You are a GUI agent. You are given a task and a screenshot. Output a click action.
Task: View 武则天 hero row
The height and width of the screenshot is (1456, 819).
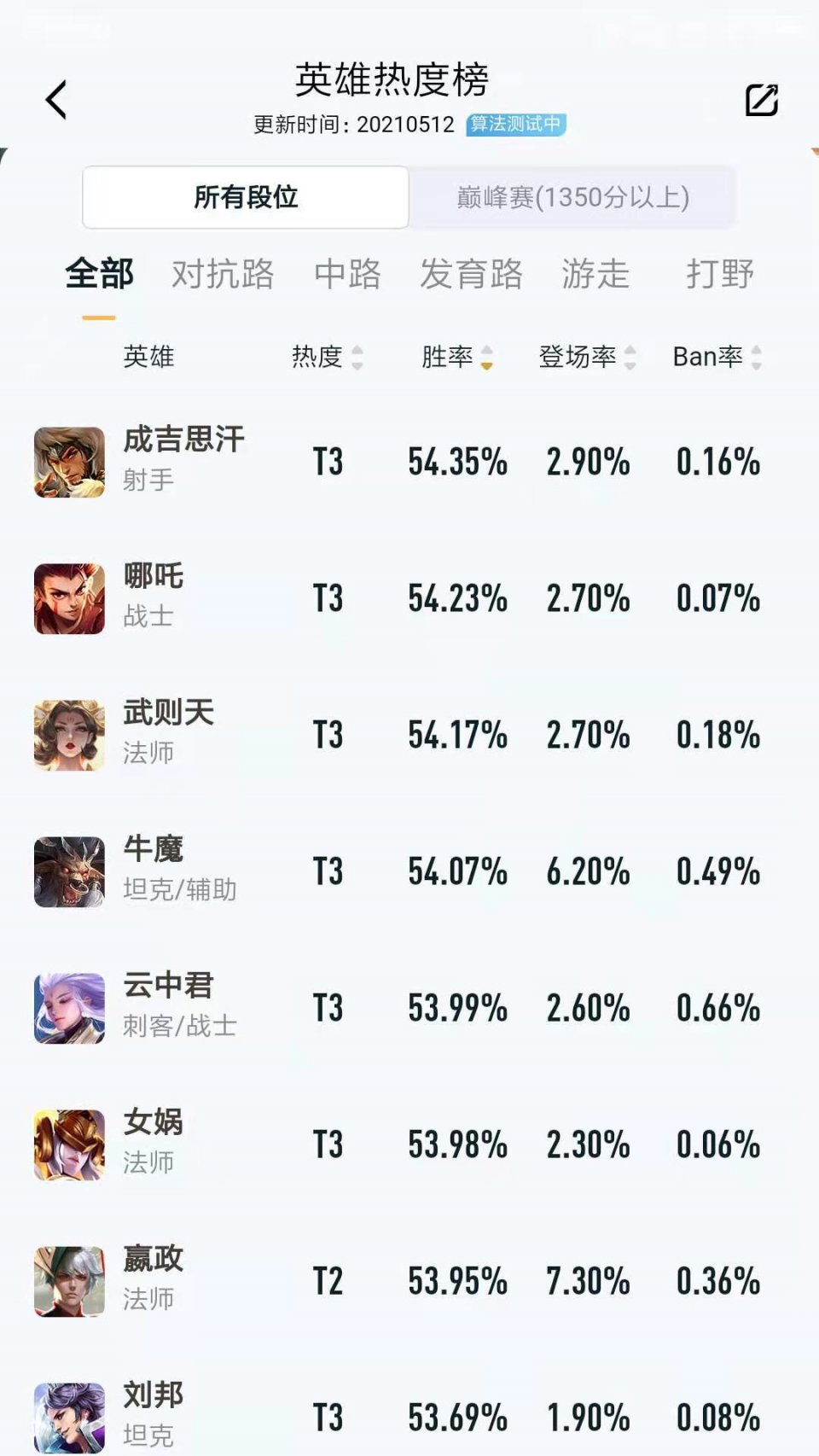[x=168, y=734]
